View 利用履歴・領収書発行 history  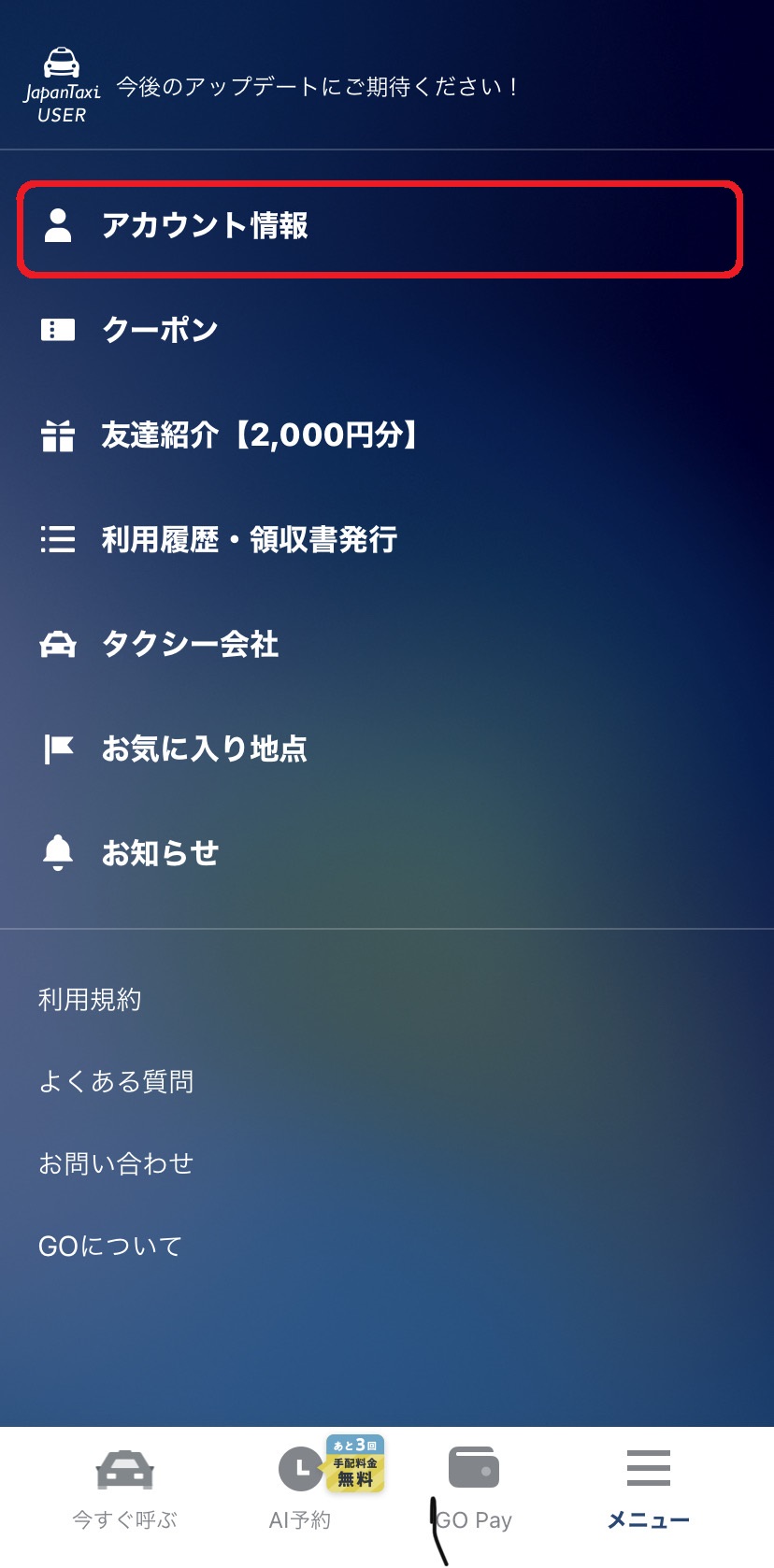249,540
